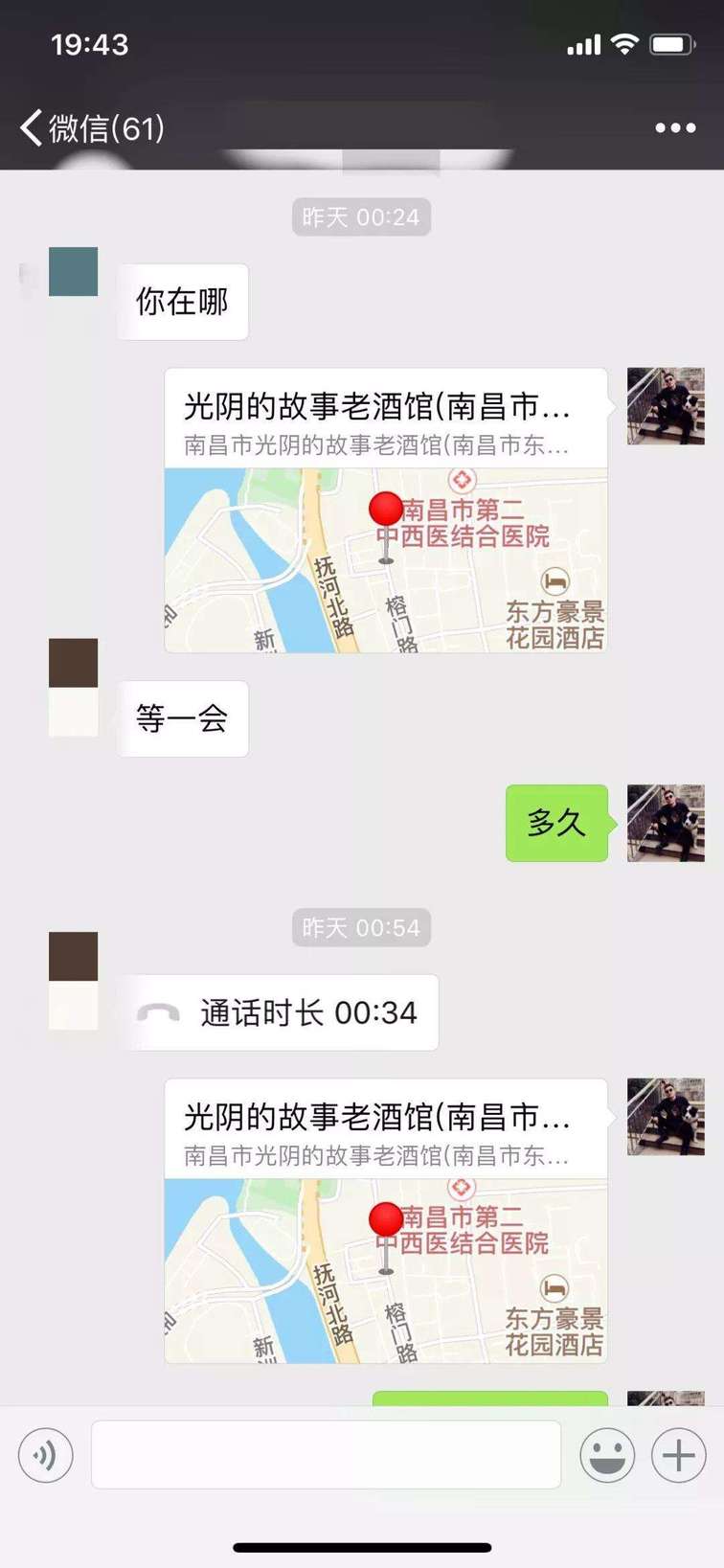724x1568 pixels.
Task: Tap the phone icon on call duration message
Action: [158, 1012]
